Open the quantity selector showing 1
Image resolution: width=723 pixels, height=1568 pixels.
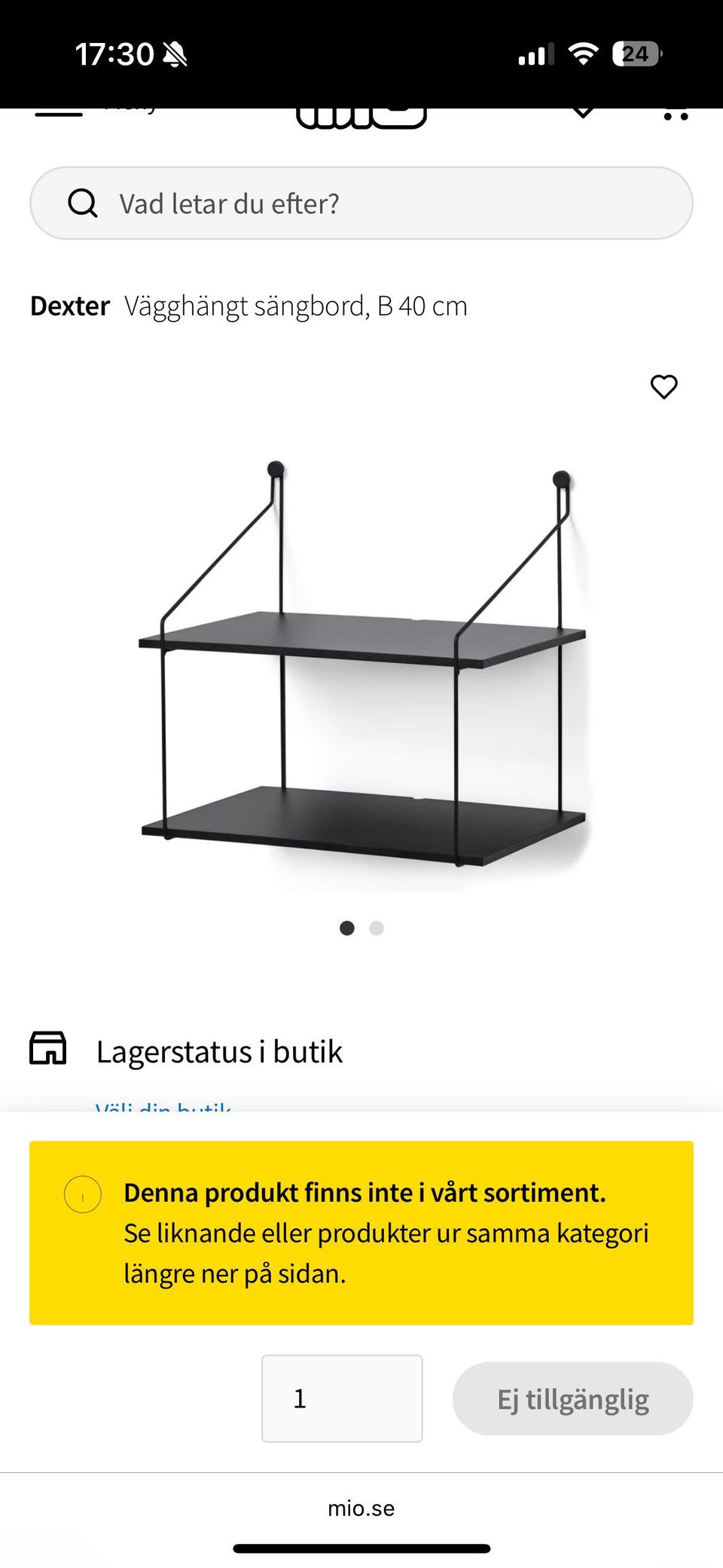(x=342, y=1398)
